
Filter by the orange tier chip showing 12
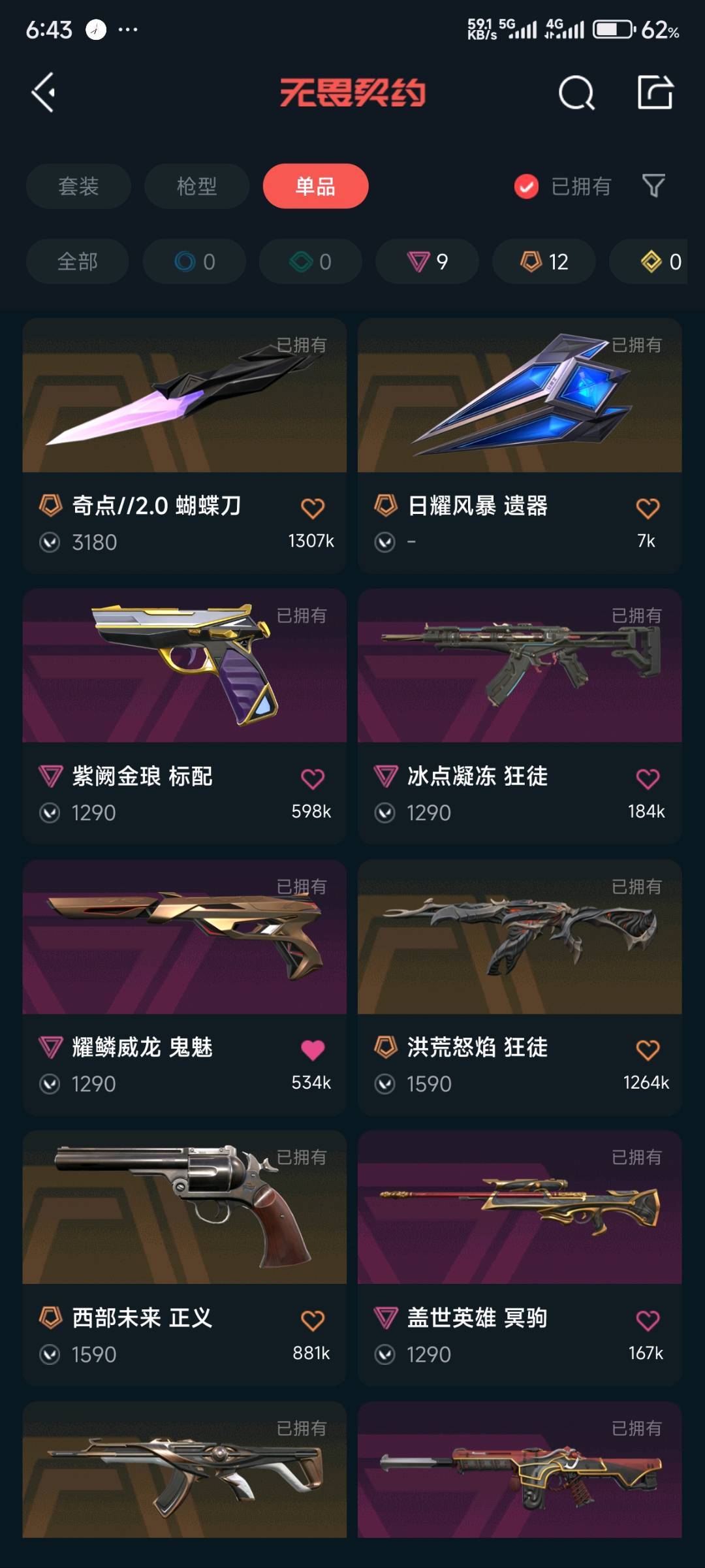[544, 261]
